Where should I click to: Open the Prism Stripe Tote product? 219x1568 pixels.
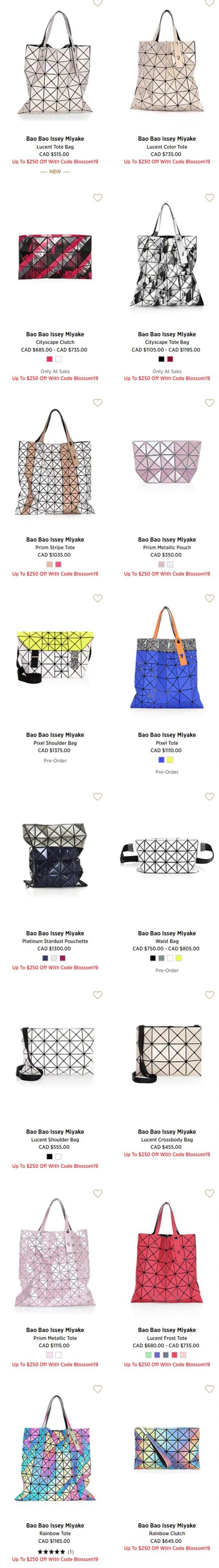(x=55, y=463)
